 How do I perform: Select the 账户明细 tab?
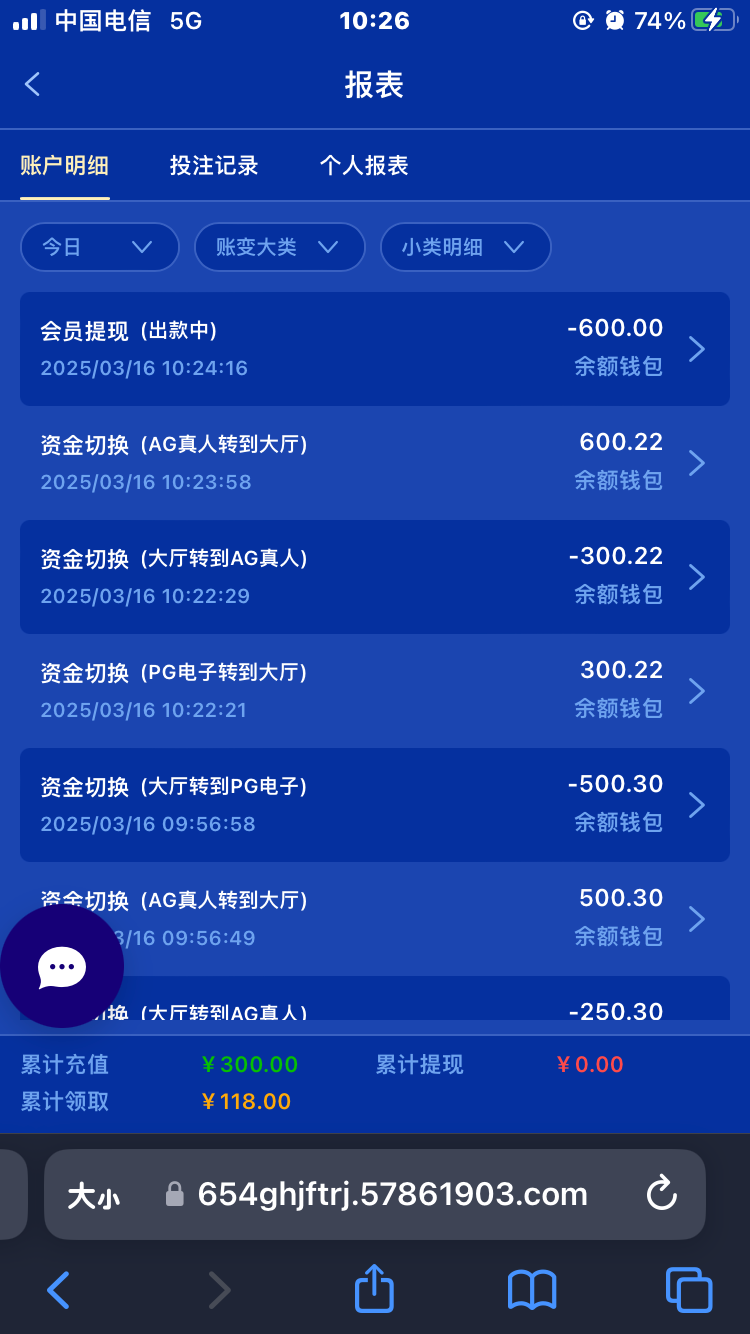pos(65,166)
